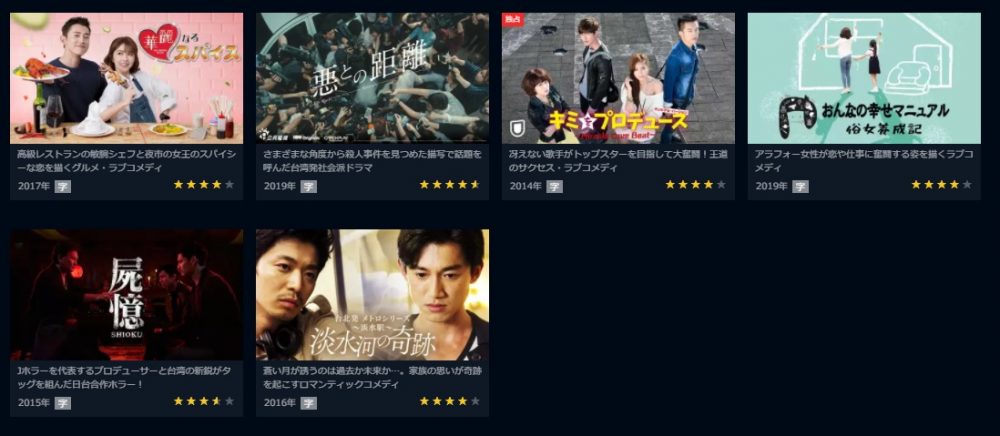Select the キミ☆プロデュース drama card
The height and width of the screenshot is (436, 1000).
tap(618, 78)
